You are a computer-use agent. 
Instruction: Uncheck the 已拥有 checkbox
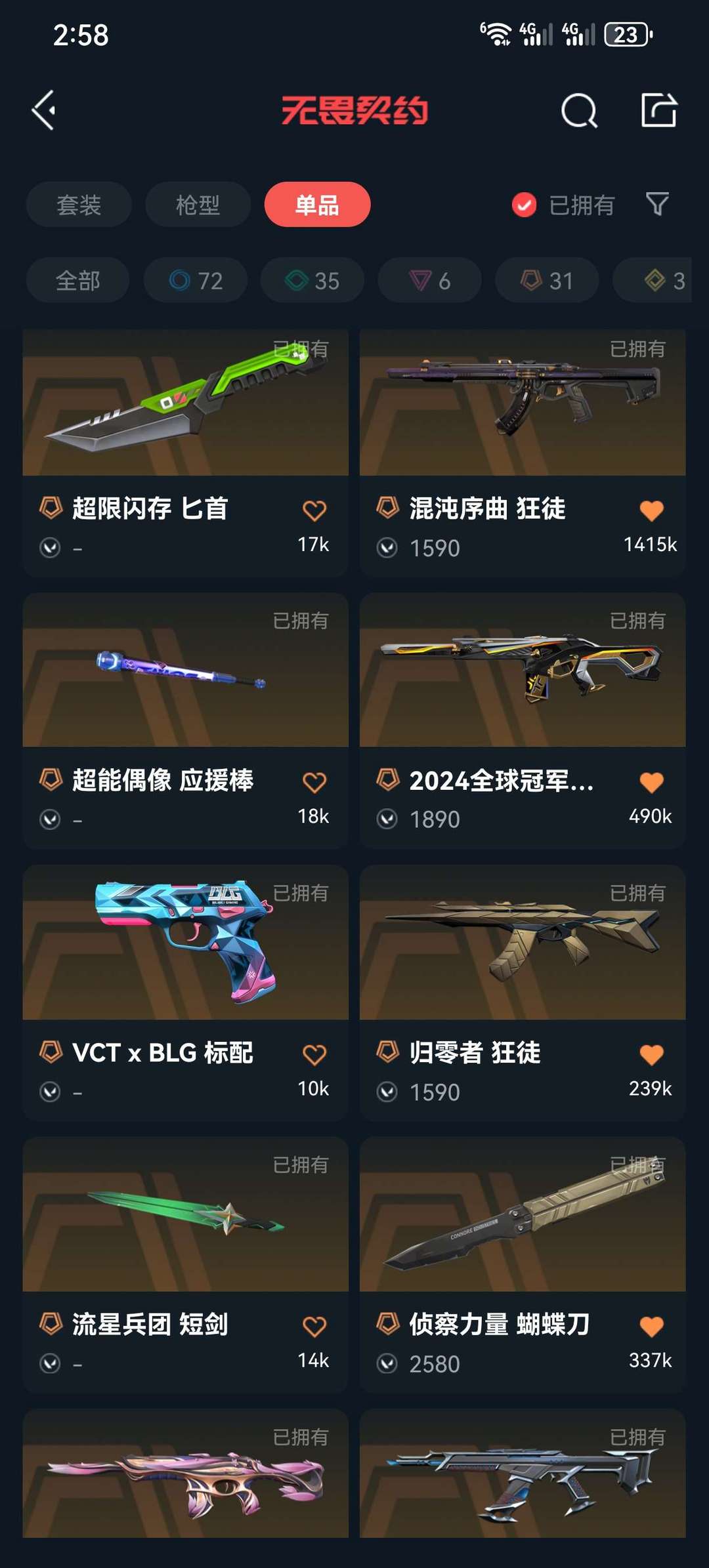click(524, 205)
